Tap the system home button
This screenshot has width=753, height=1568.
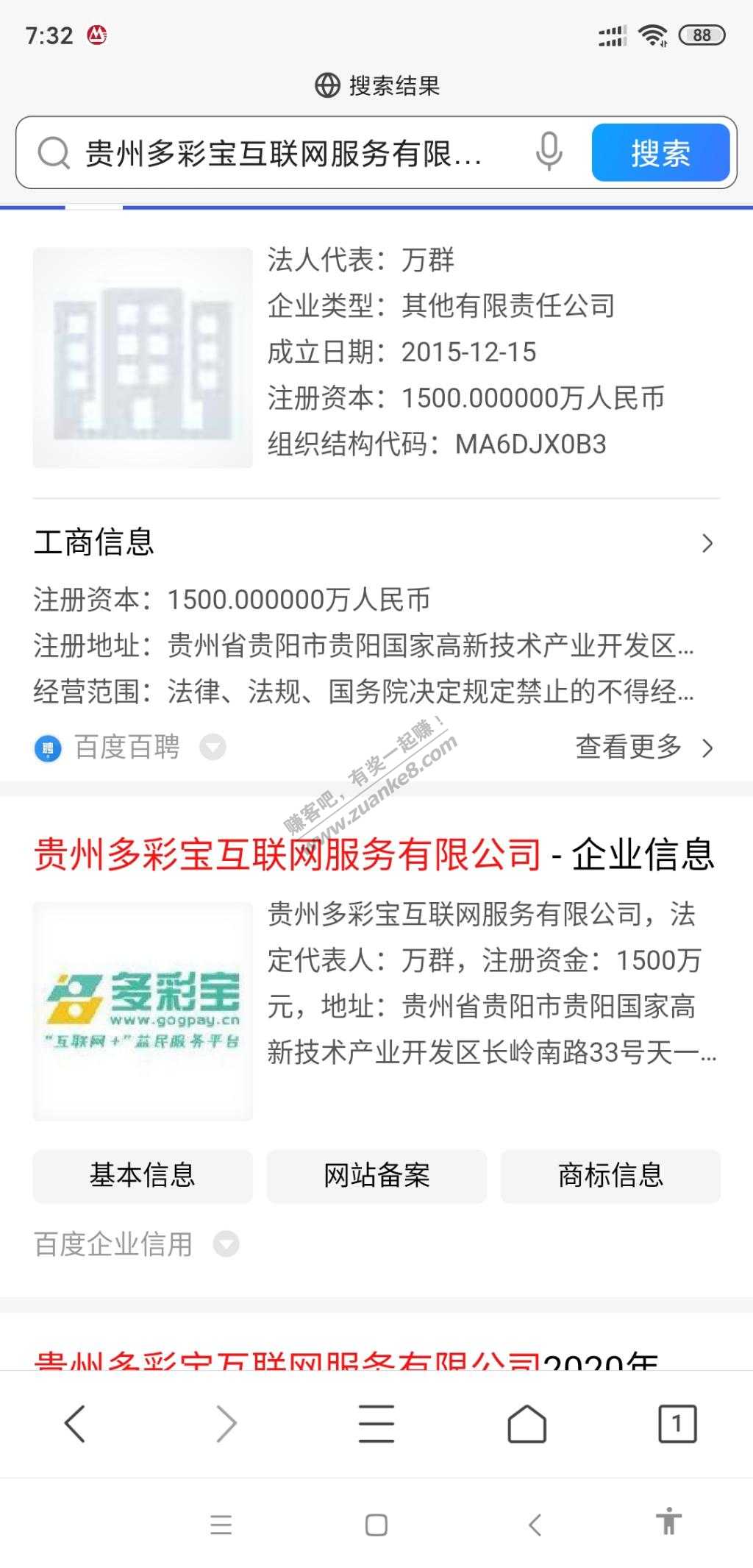[x=376, y=1524]
